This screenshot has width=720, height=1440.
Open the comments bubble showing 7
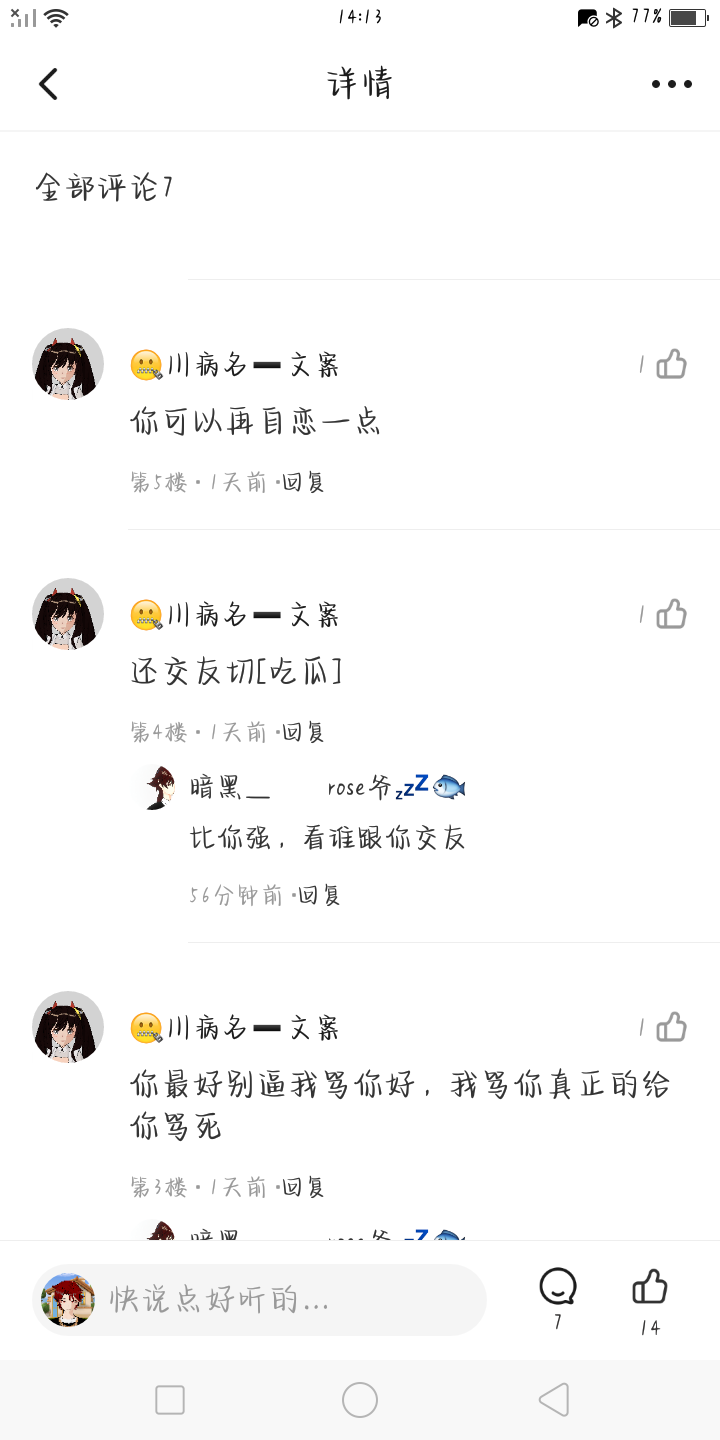(557, 1288)
